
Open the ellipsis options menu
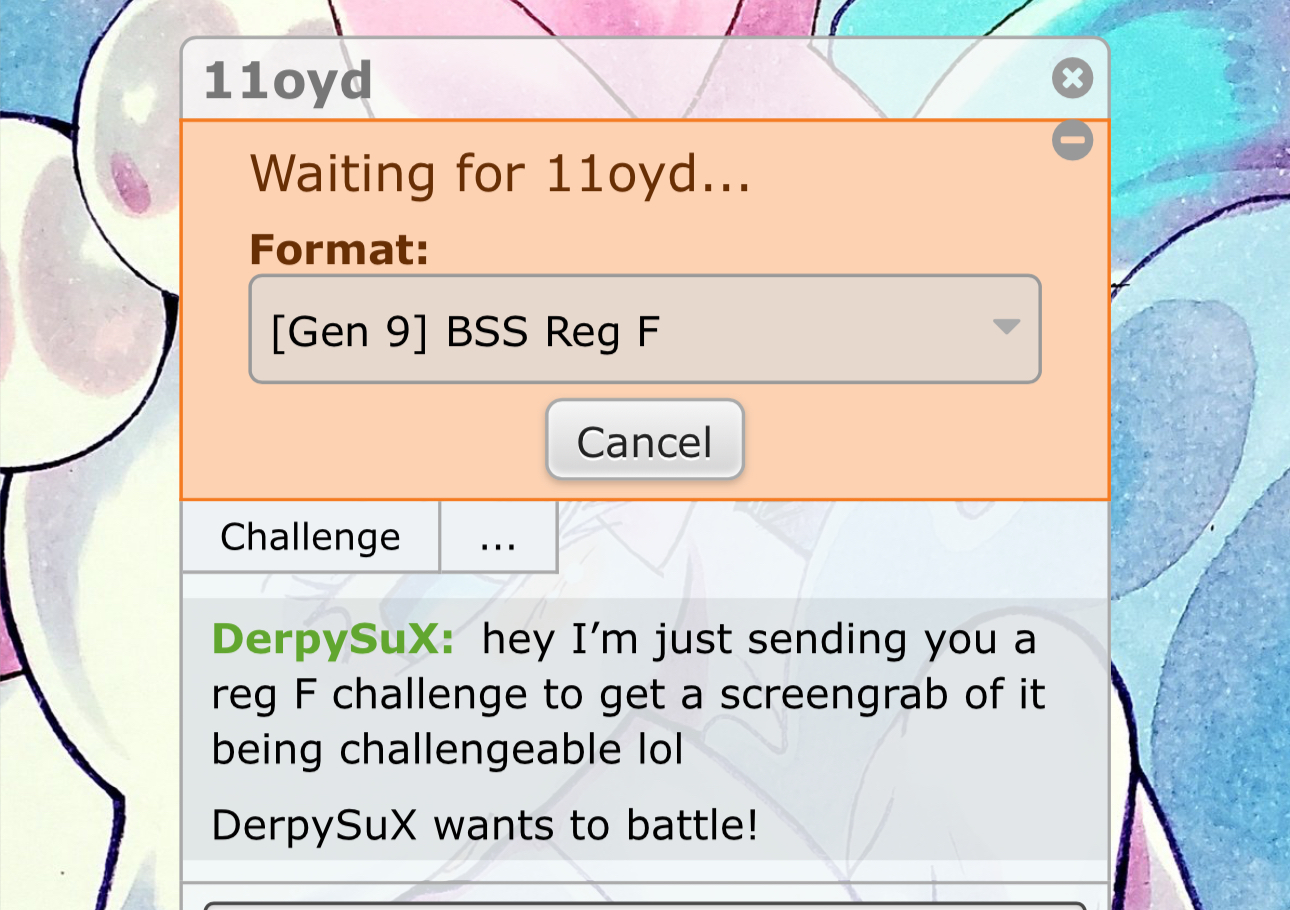tap(498, 537)
